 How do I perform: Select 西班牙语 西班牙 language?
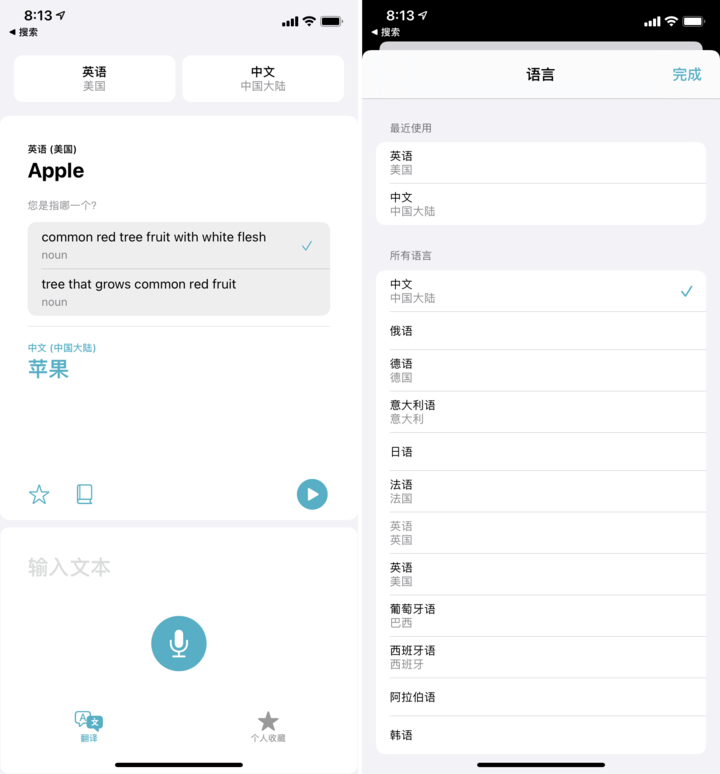point(540,656)
